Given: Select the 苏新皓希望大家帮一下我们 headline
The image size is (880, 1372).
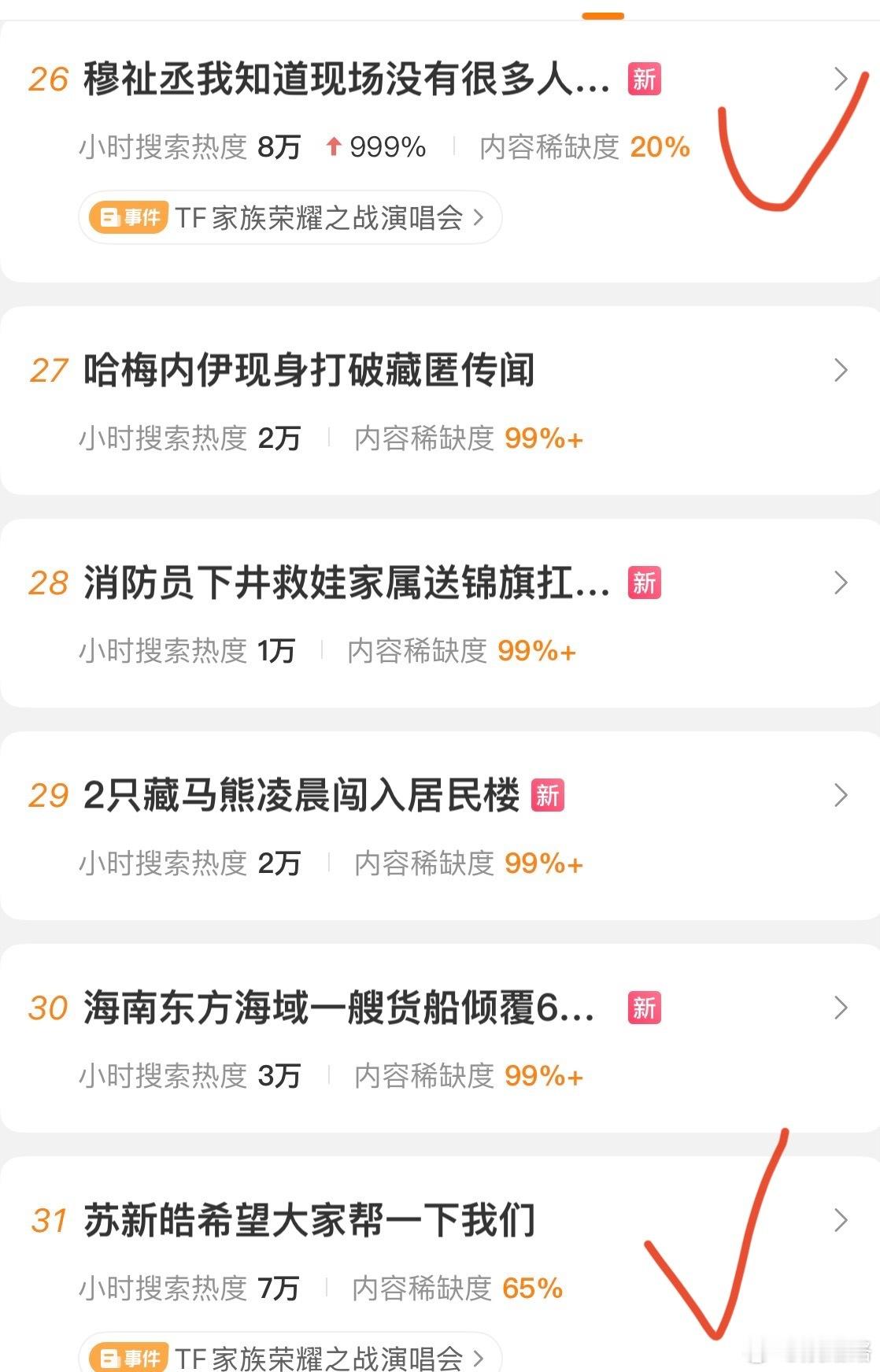Looking at the screenshot, I should (x=311, y=1222).
